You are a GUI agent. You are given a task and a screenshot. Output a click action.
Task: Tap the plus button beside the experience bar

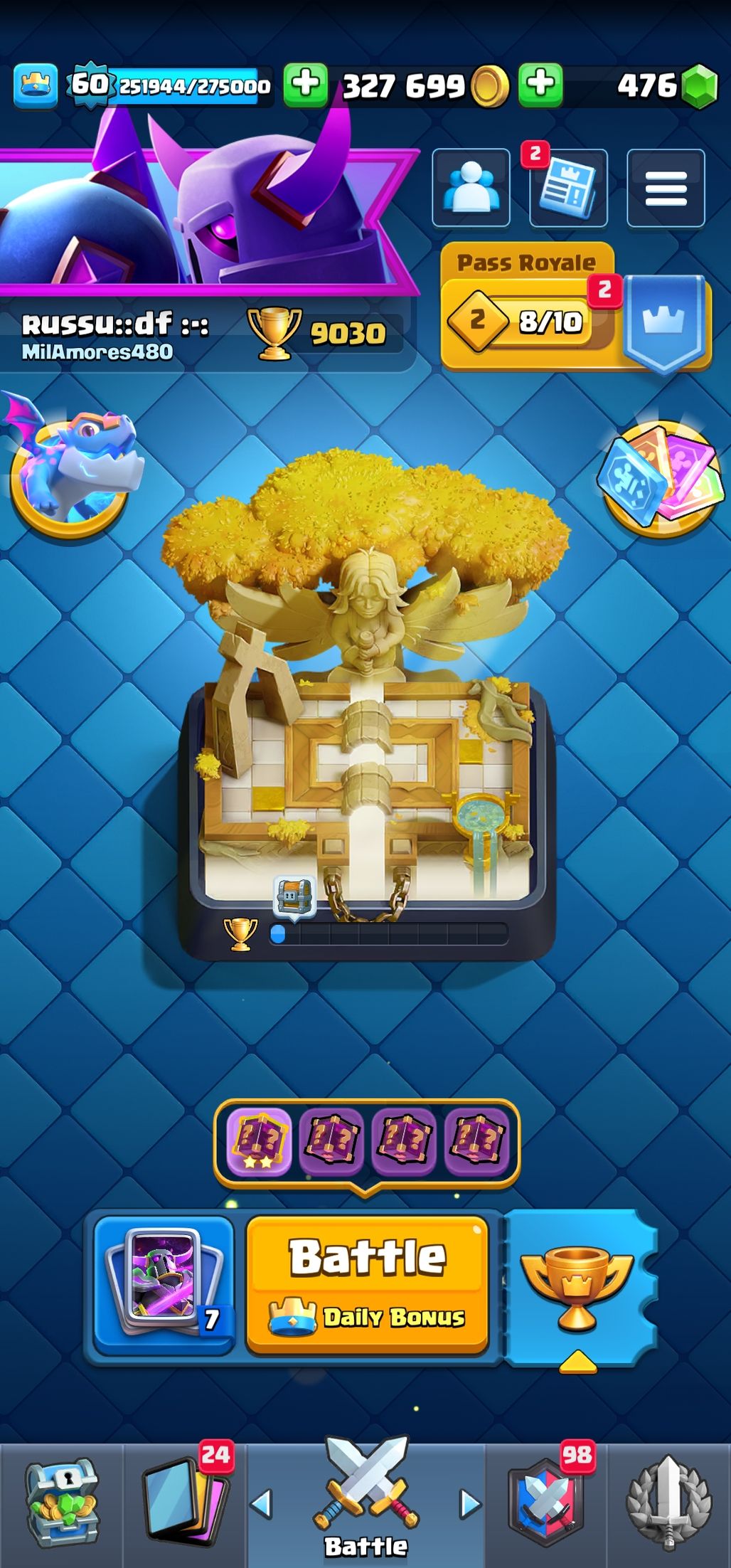[x=306, y=85]
